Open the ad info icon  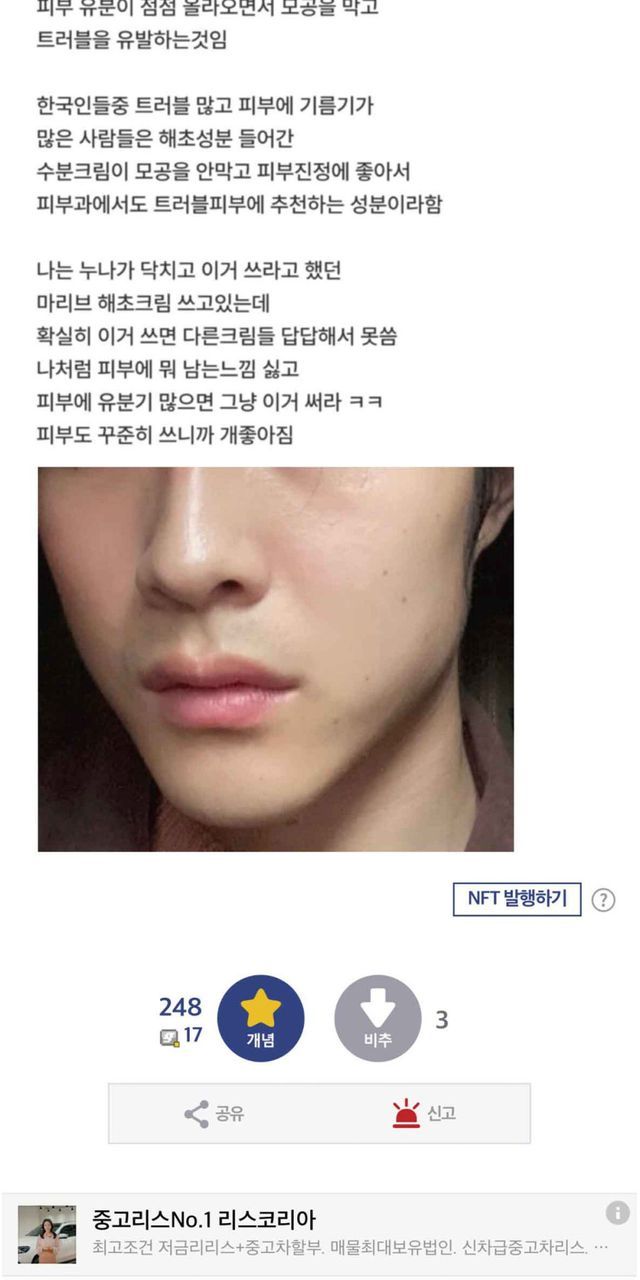pyautogui.click(x=618, y=1213)
